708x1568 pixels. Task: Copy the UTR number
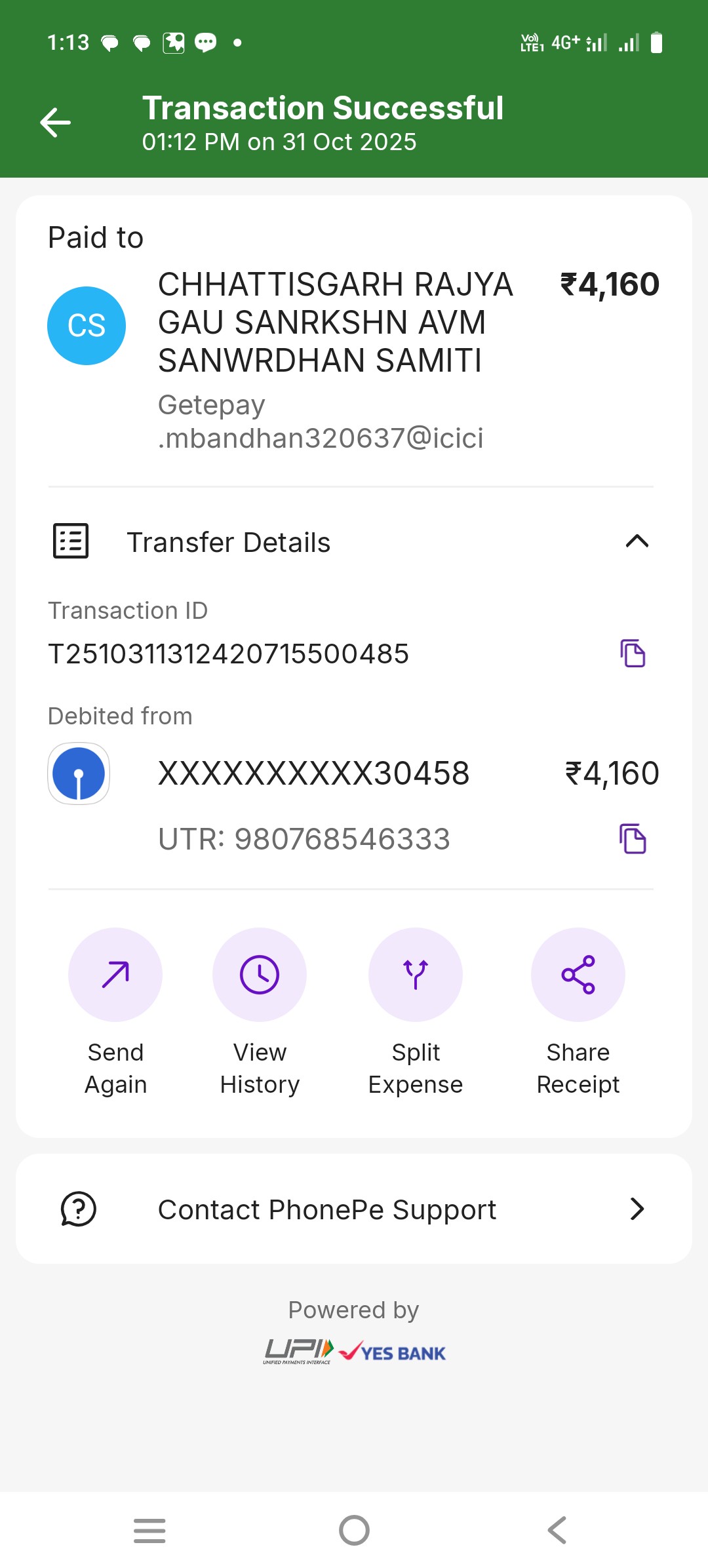tap(633, 839)
